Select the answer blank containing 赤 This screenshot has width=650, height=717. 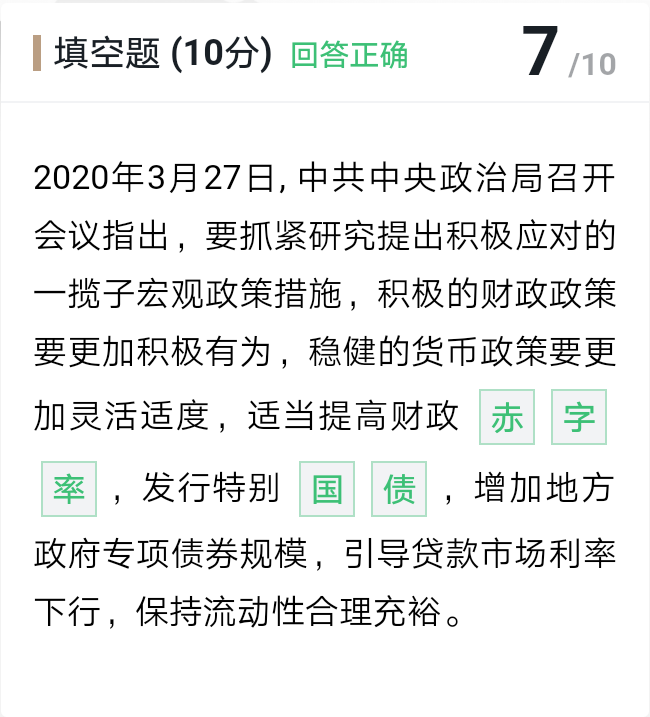[x=507, y=417]
